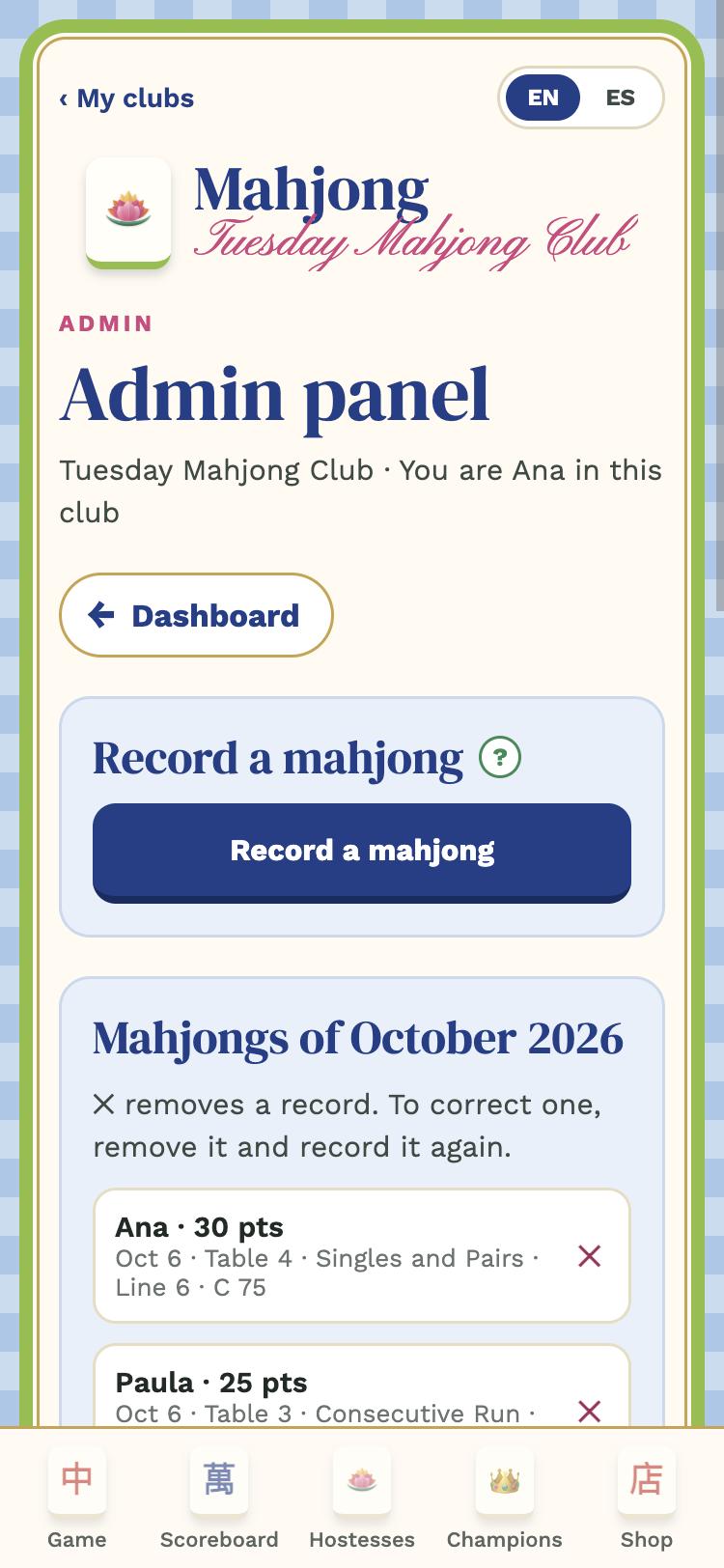This screenshot has width=724, height=1568.
Task: Return to the Dashboard
Action: point(196,615)
